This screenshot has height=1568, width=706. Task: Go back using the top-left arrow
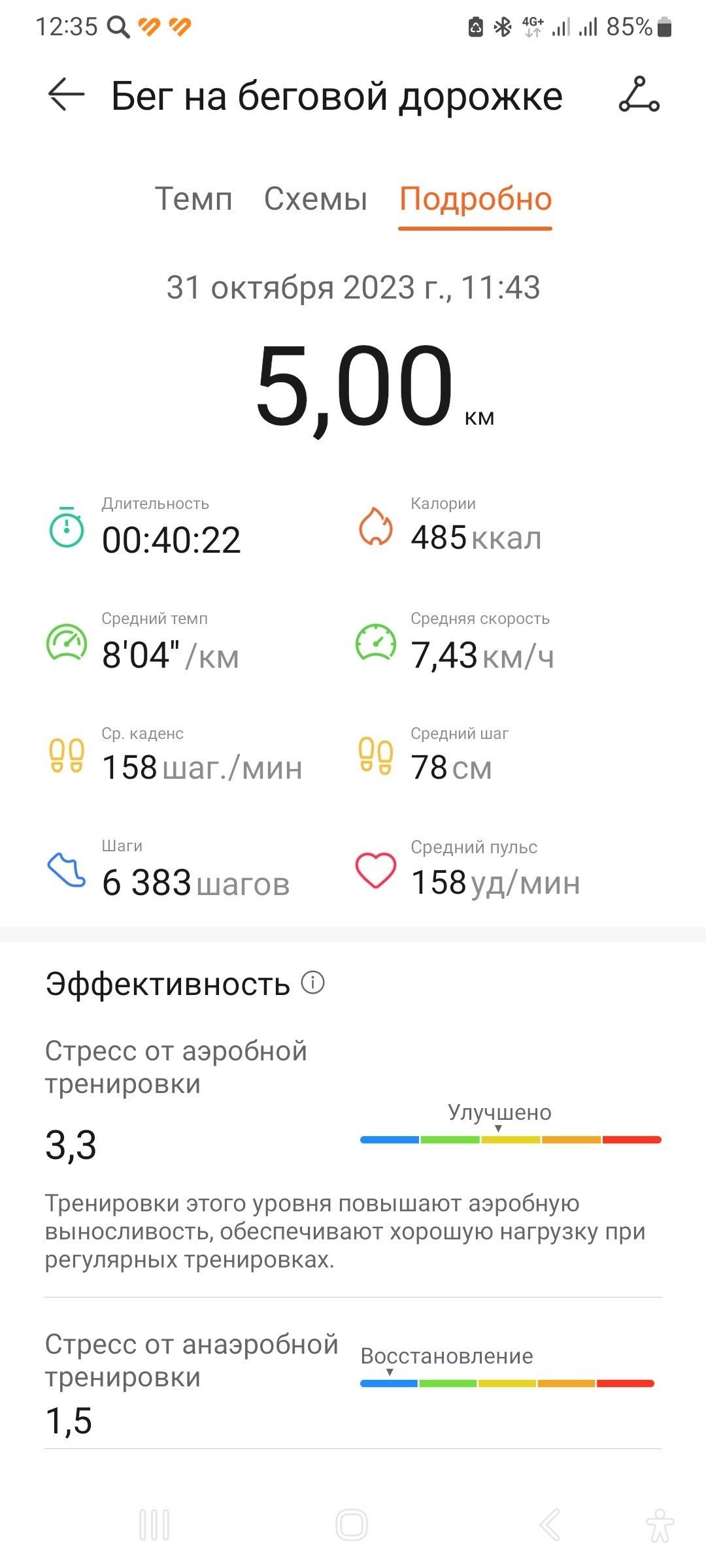66,95
